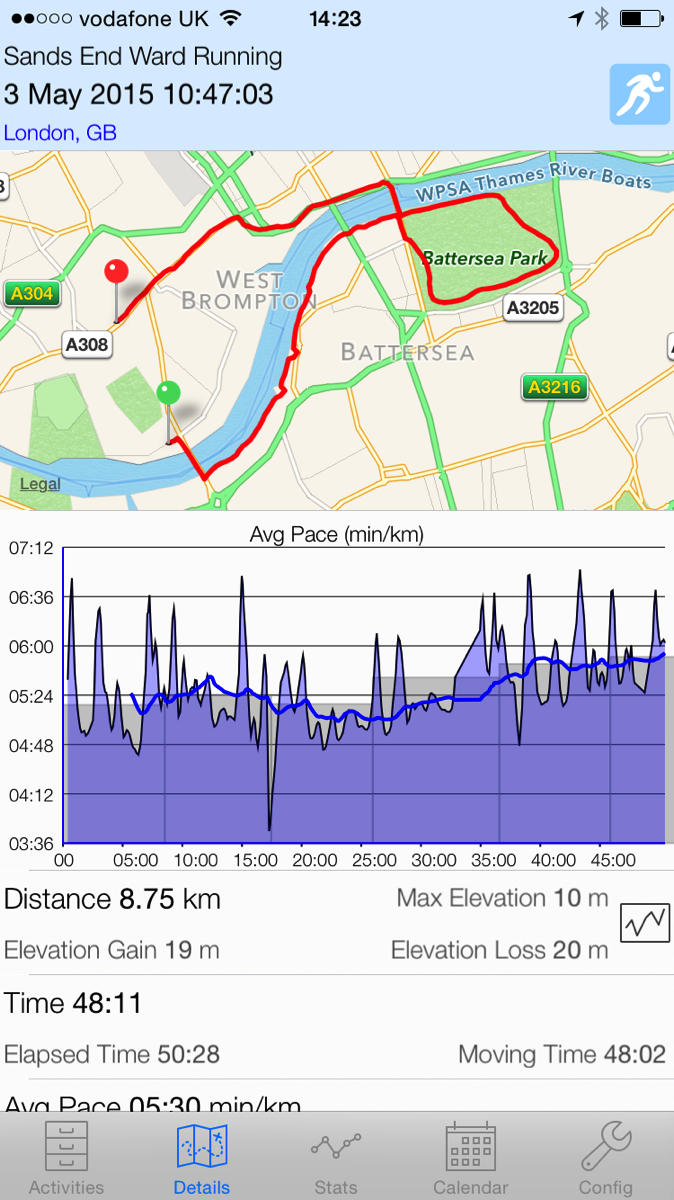This screenshot has height=1200, width=674.
Task: Open the Config tab
Action: tap(606, 1157)
